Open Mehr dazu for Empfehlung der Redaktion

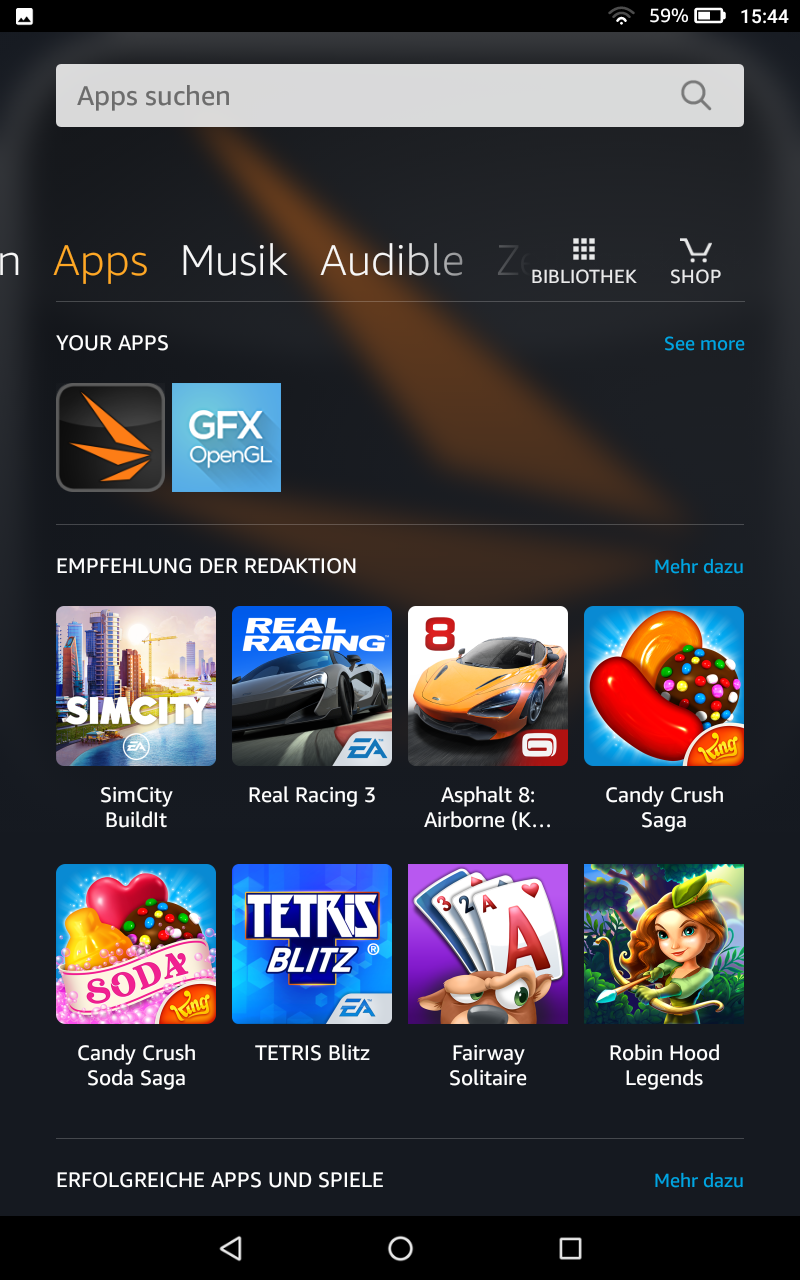tap(698, 566)
